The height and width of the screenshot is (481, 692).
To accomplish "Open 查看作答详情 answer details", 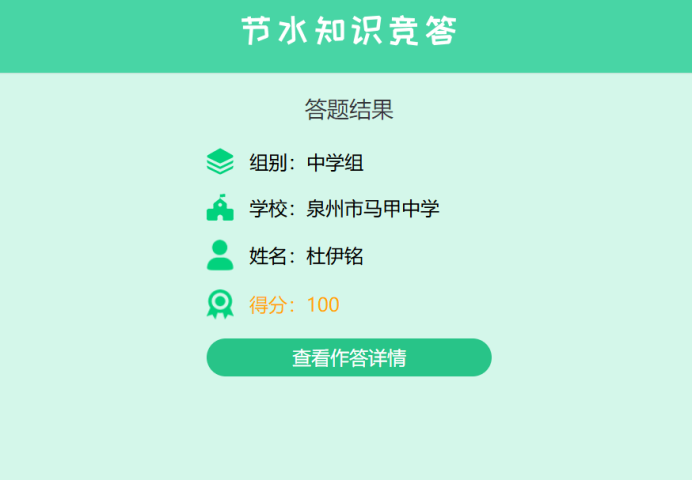I will pyautogui.click(x=348, y=358).
